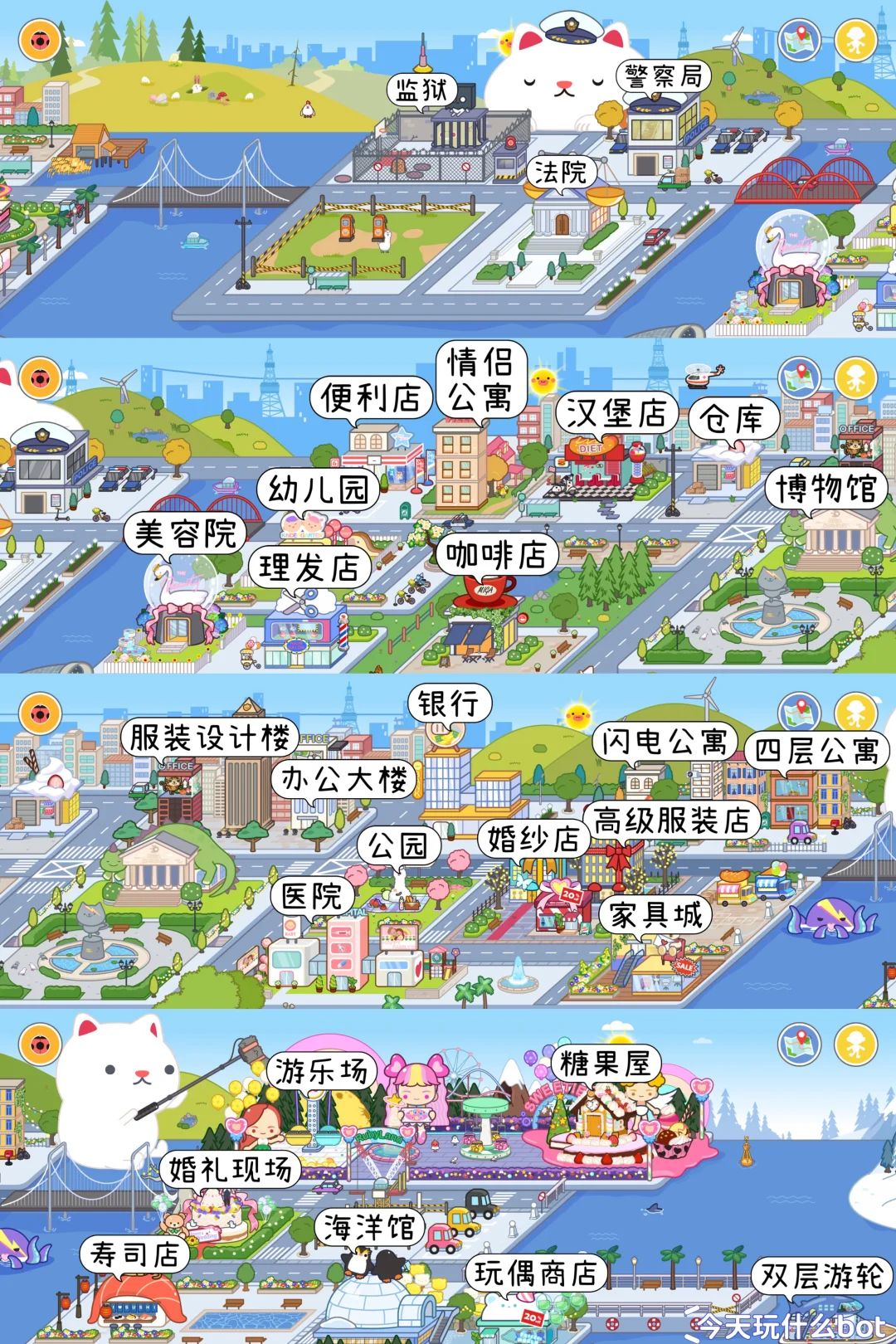Select the yellow character icon in the top panel
This screenshot has width=896, height=1344.
tap(855, 38)
